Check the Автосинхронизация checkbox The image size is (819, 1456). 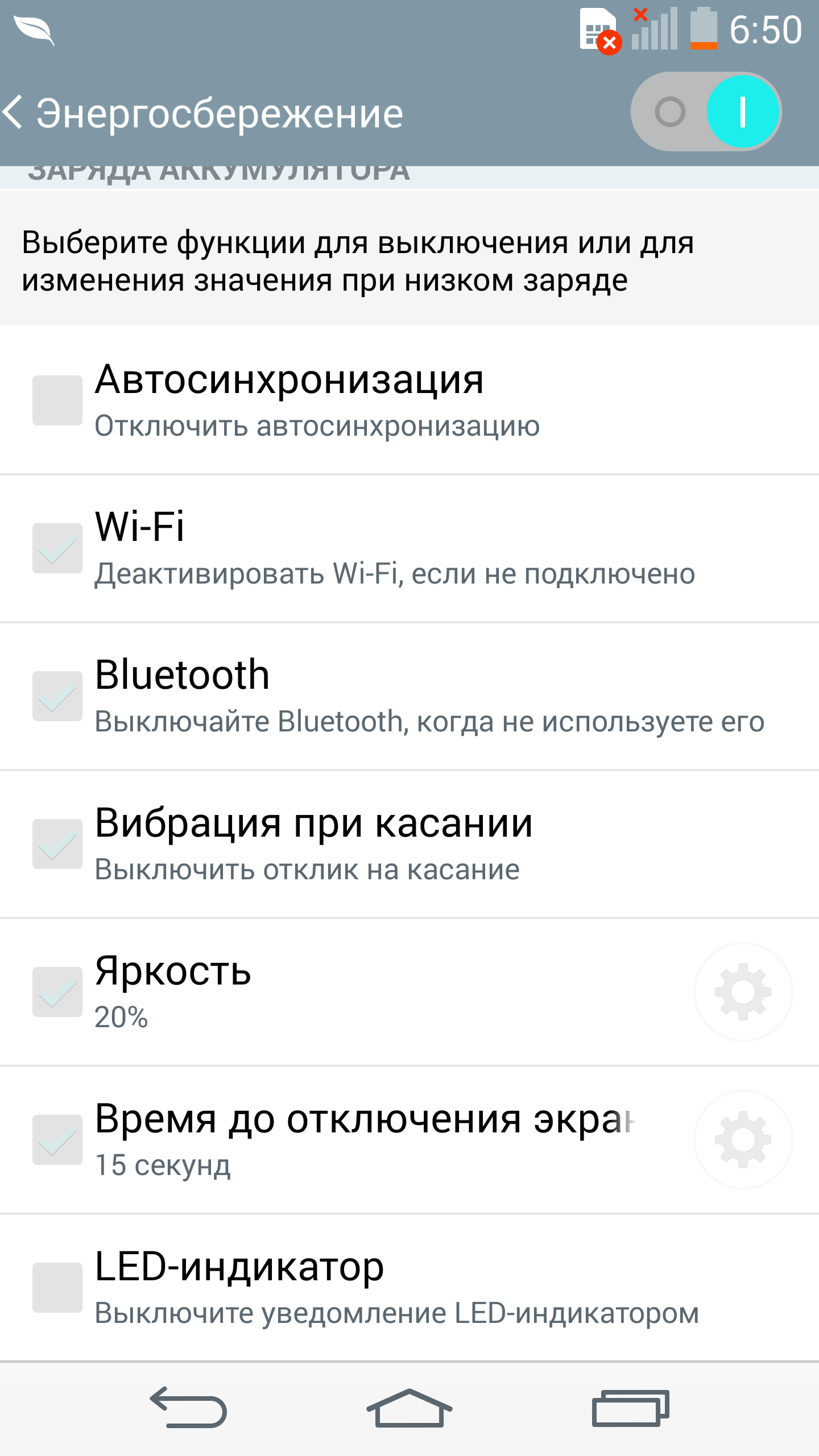click(57, 400)
